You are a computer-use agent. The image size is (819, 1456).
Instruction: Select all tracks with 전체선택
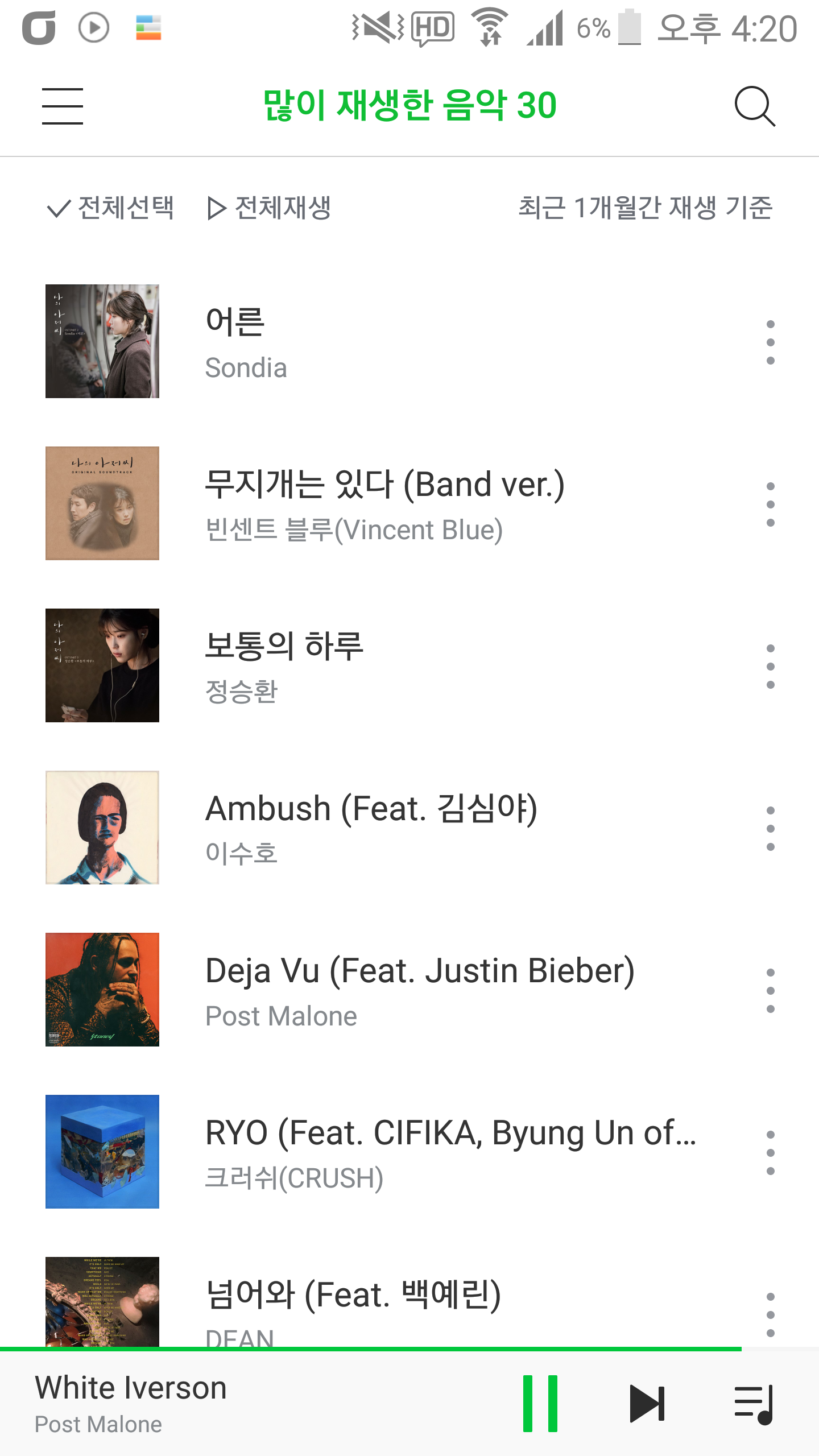click(x=110, y=208)
